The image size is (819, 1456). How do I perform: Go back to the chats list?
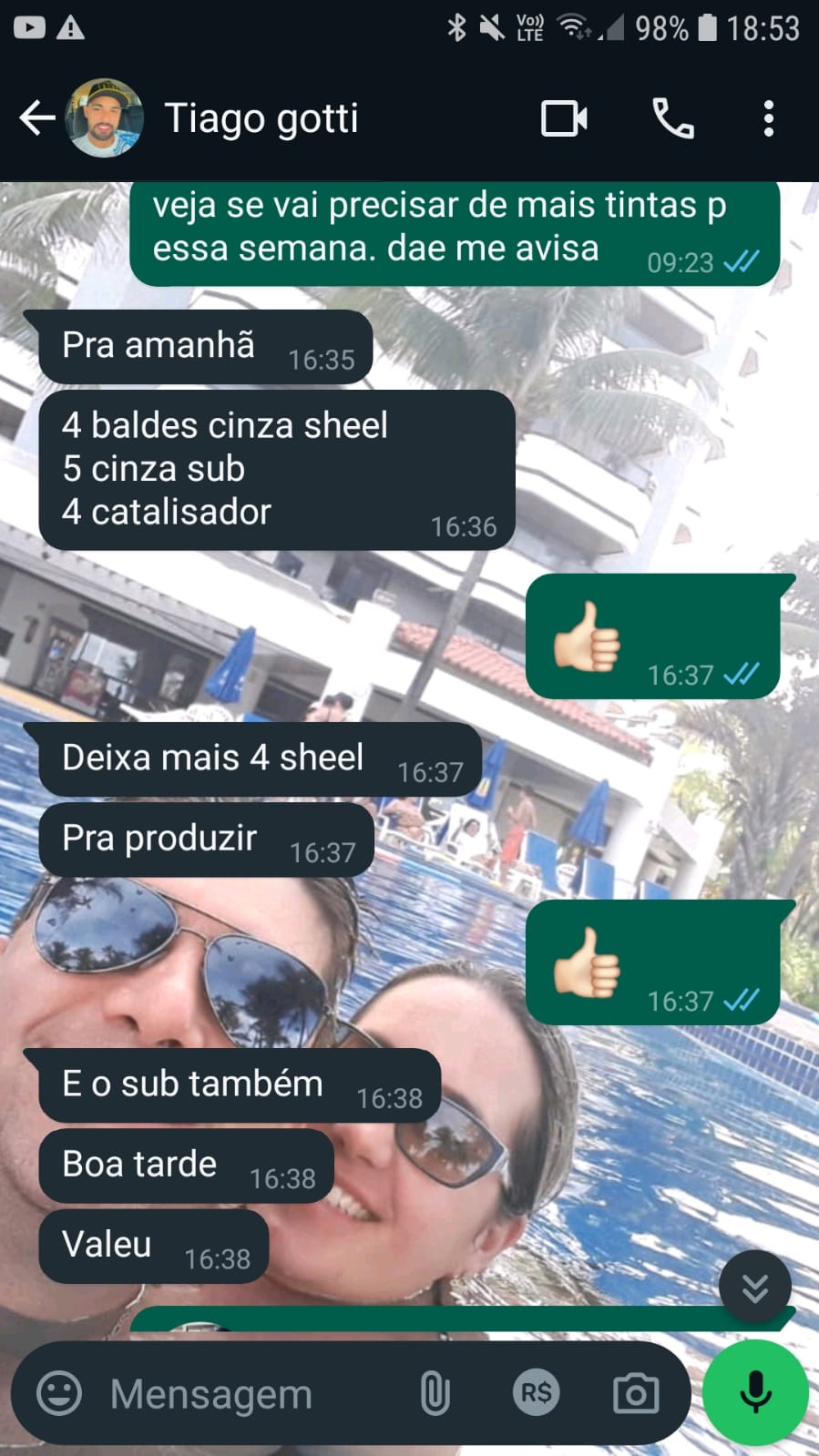click(x=36, y=118)
